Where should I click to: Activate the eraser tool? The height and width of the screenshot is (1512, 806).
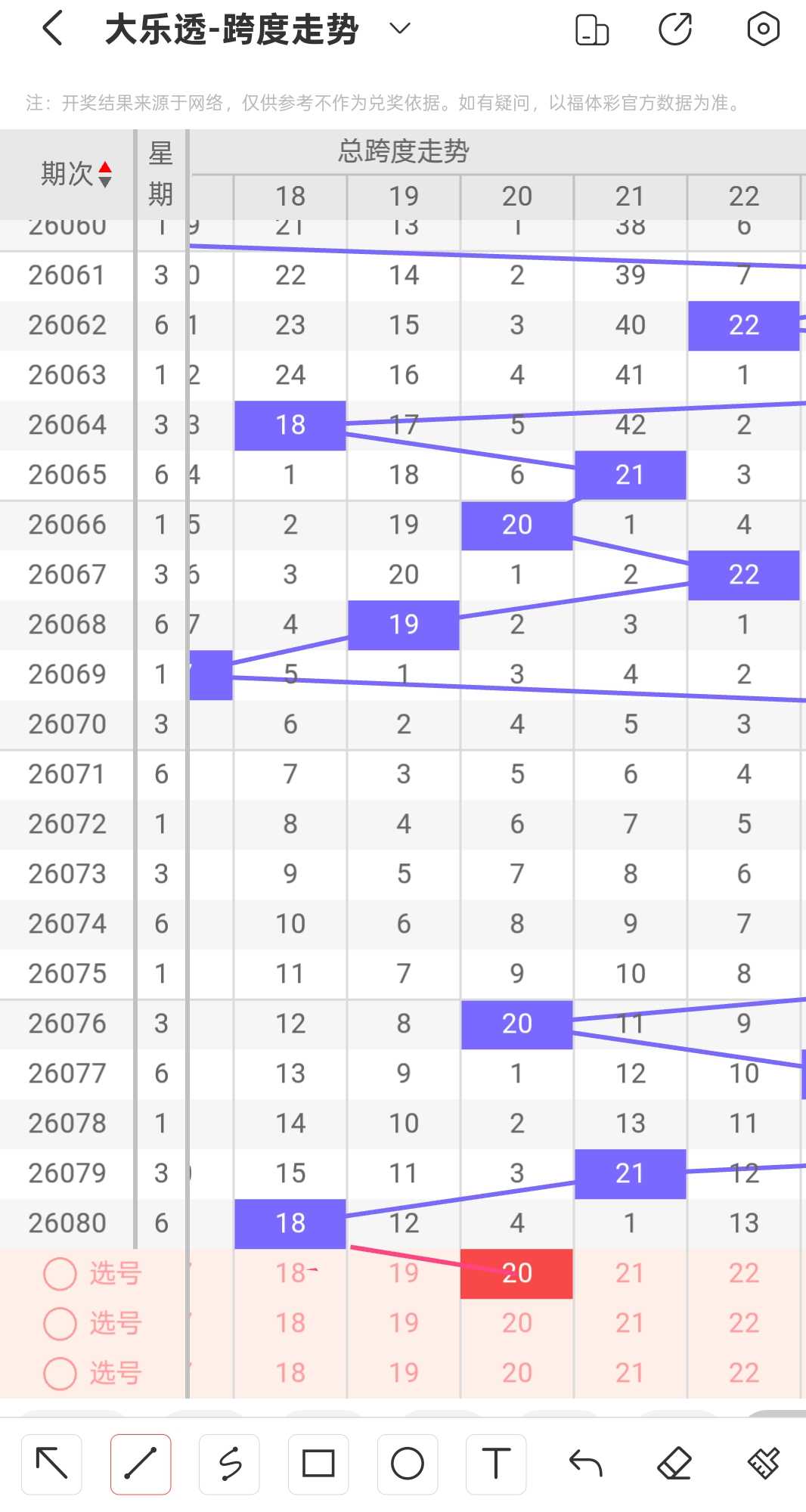(674, 1464)
